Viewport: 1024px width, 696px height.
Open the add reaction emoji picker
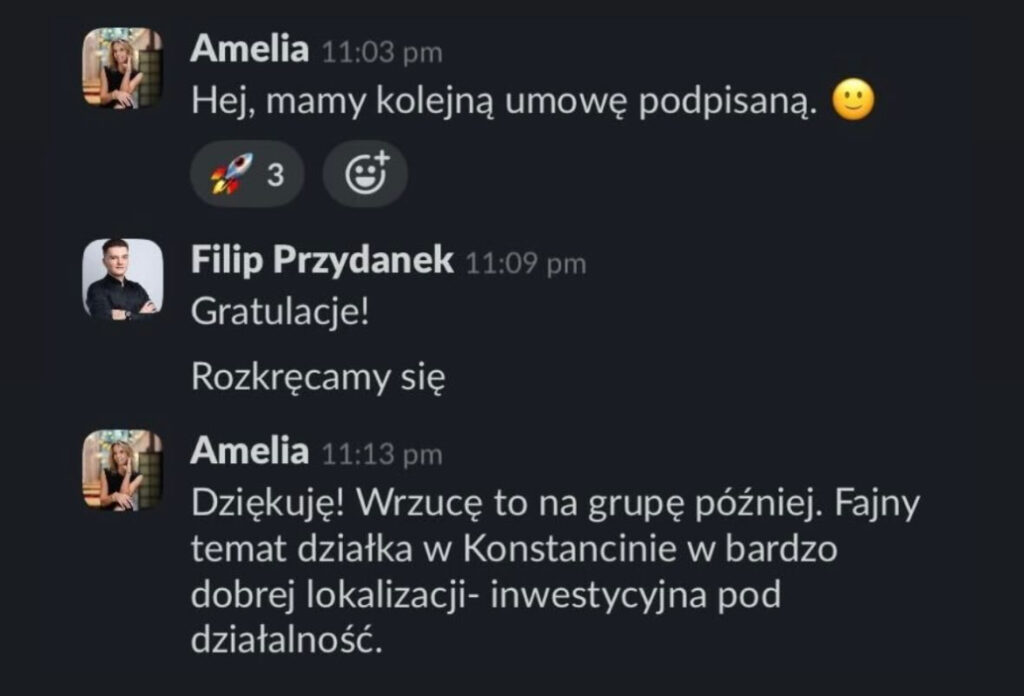click(365, 176)
